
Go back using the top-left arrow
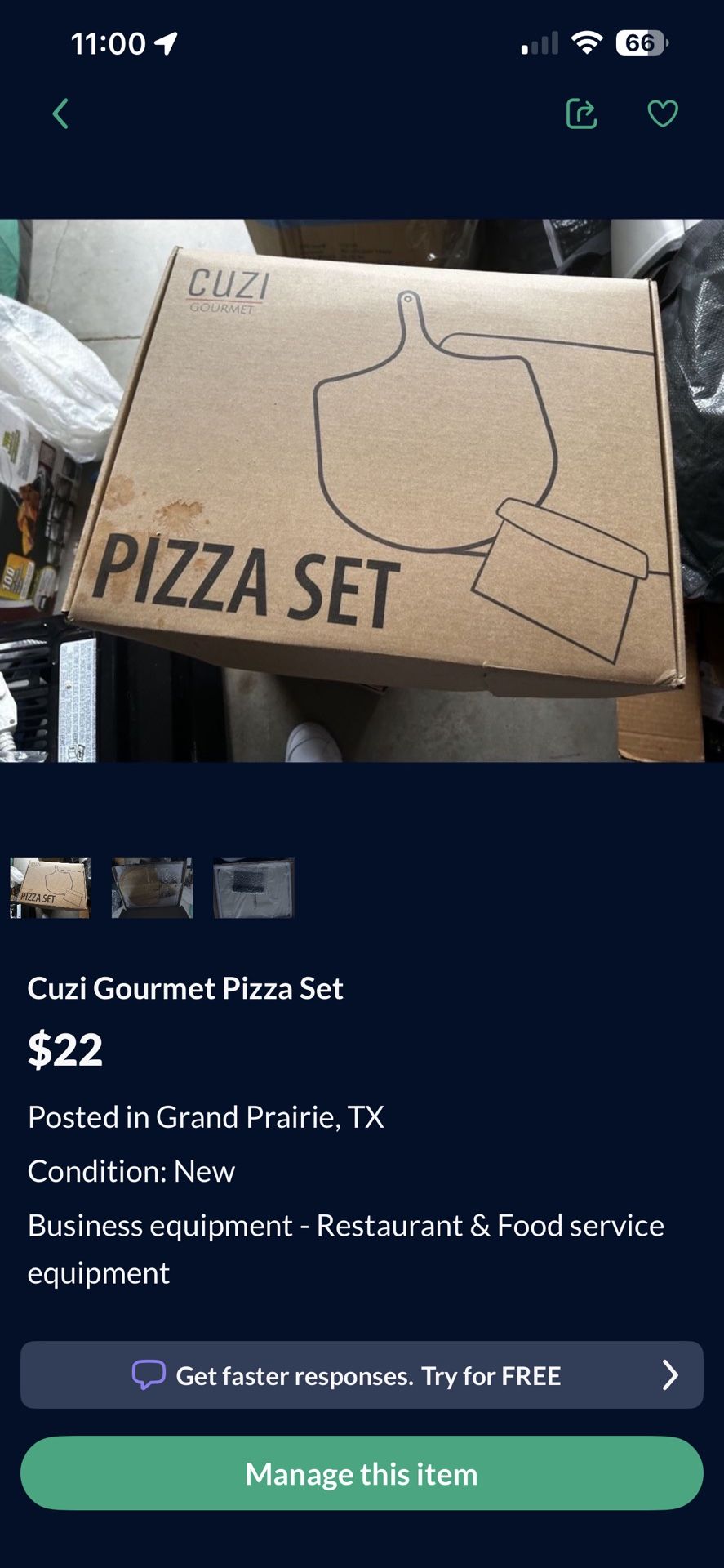coord(60,114)
